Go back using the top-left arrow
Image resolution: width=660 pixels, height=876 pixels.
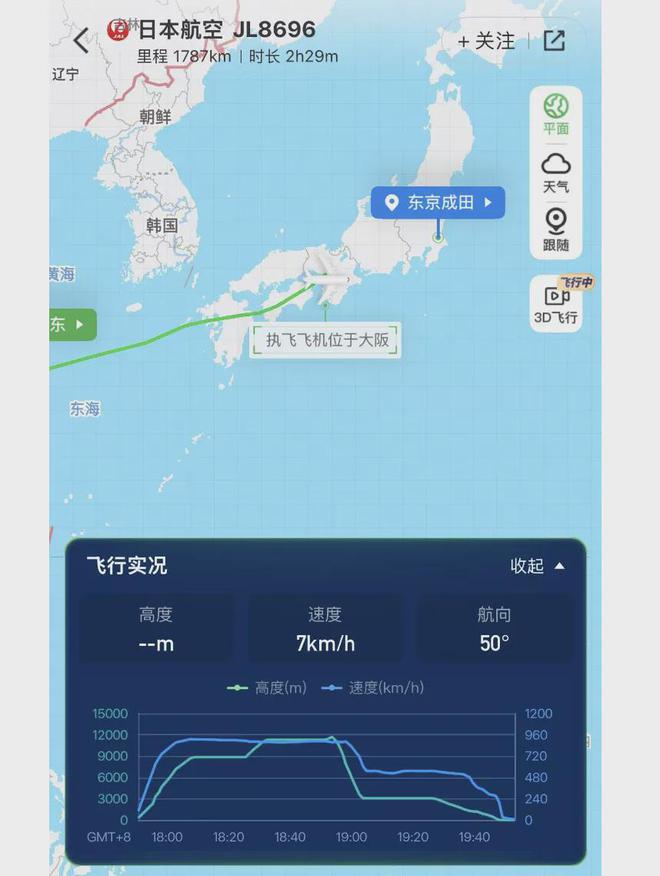point(81,41)
